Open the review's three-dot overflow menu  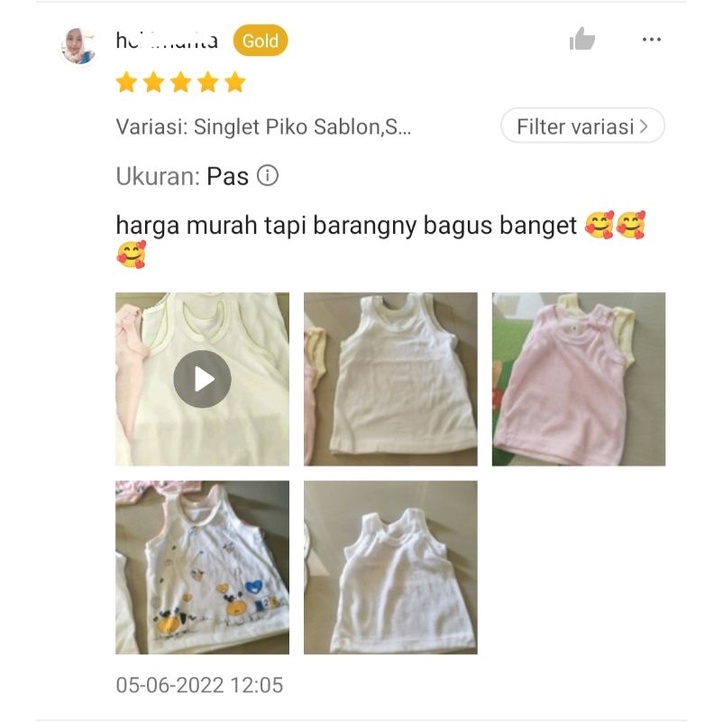[x=652, y=40]
